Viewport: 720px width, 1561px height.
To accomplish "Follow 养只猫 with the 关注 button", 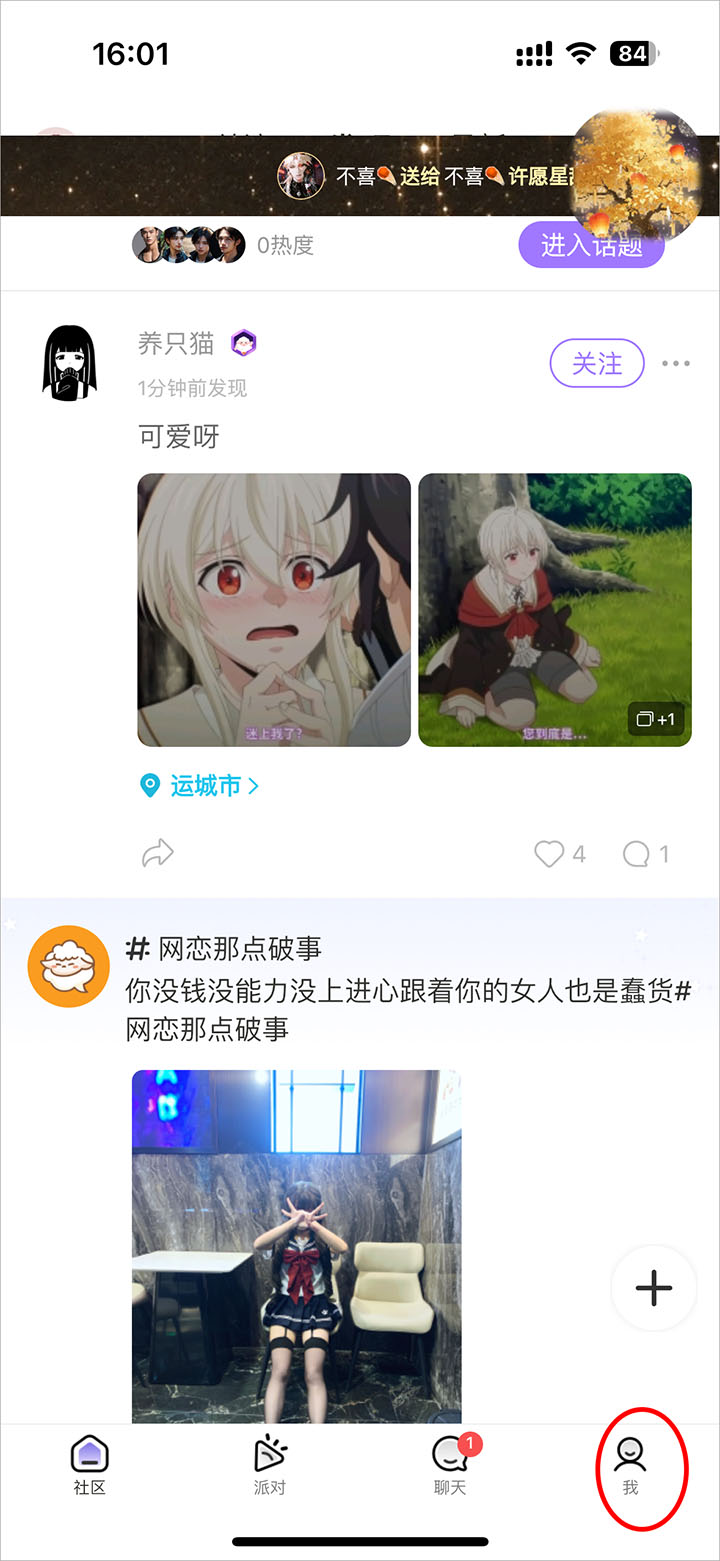I will pos(597,364).
